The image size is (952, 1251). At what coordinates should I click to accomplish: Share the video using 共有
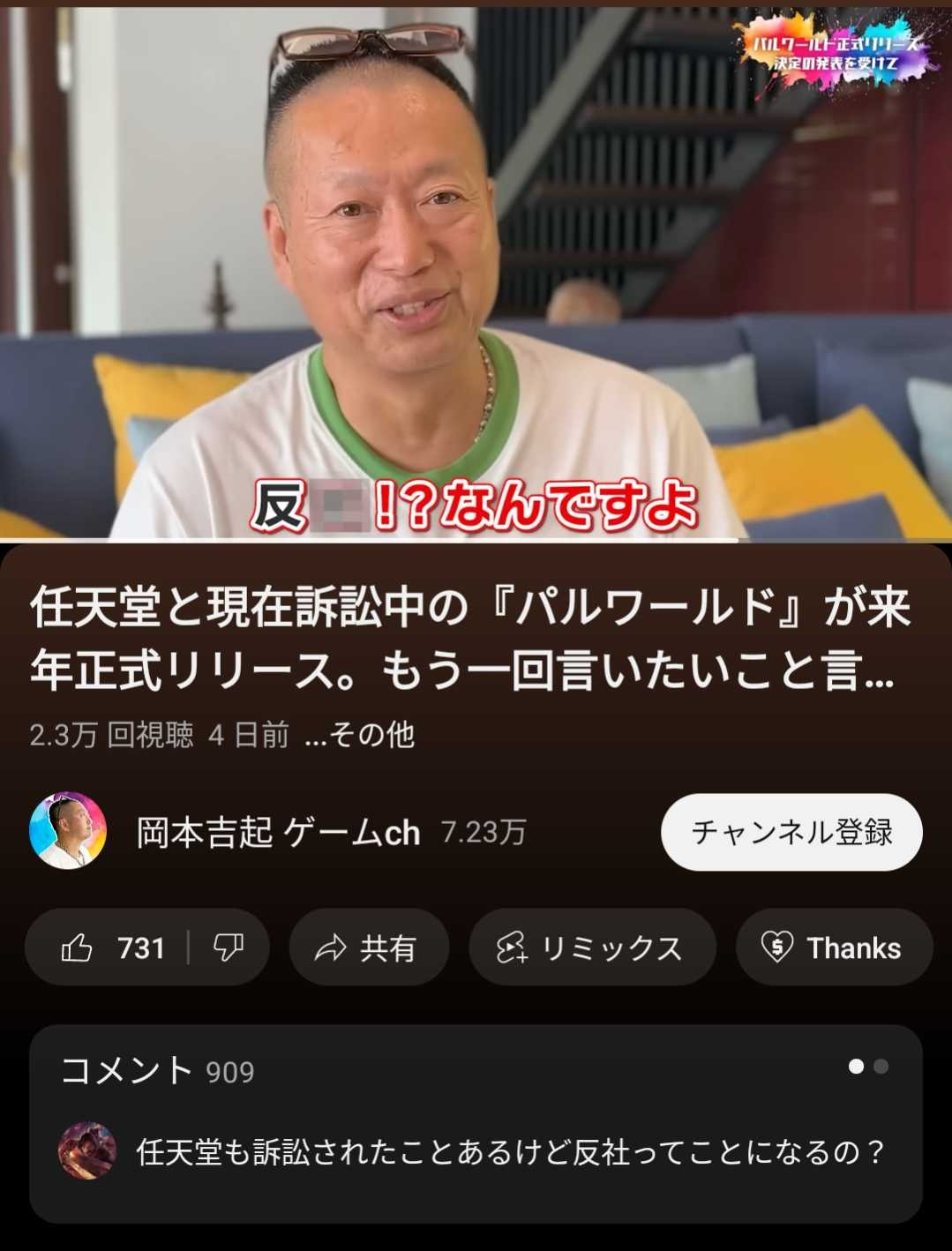[368, 948]
